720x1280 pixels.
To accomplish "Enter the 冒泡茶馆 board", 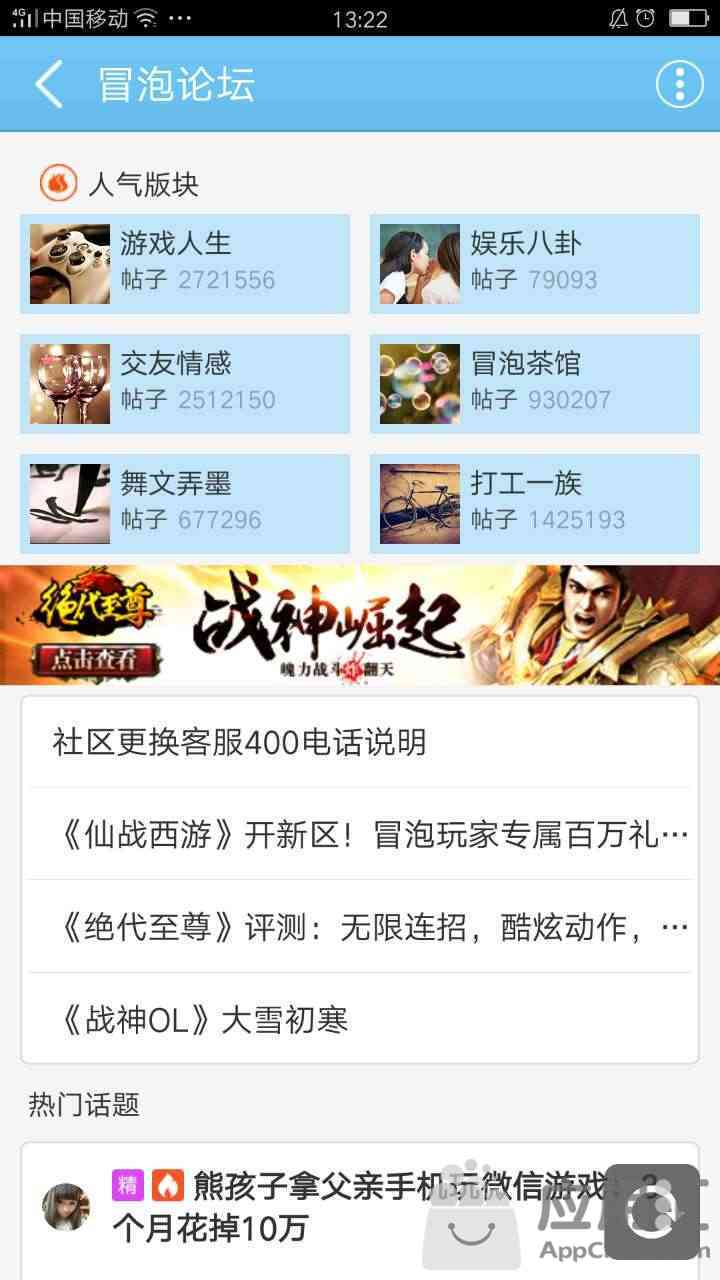I will (x=535, y=384).
